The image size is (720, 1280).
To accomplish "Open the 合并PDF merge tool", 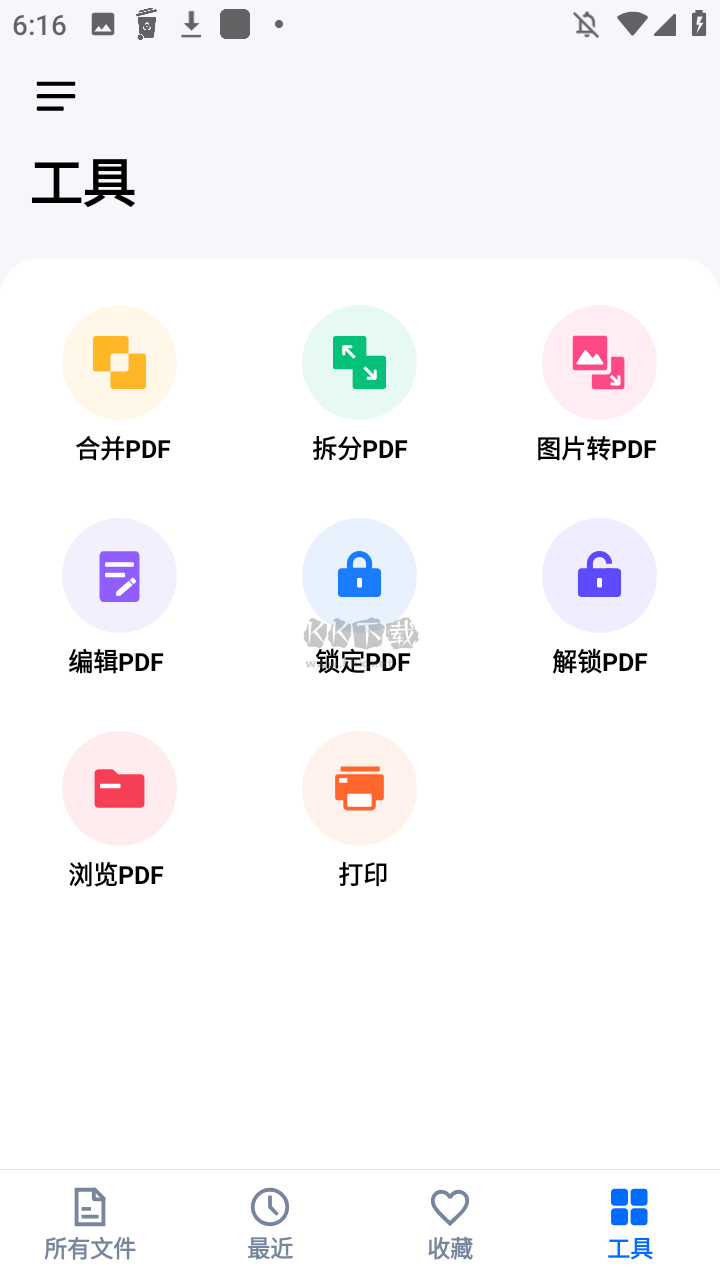I will pos(120,363).
